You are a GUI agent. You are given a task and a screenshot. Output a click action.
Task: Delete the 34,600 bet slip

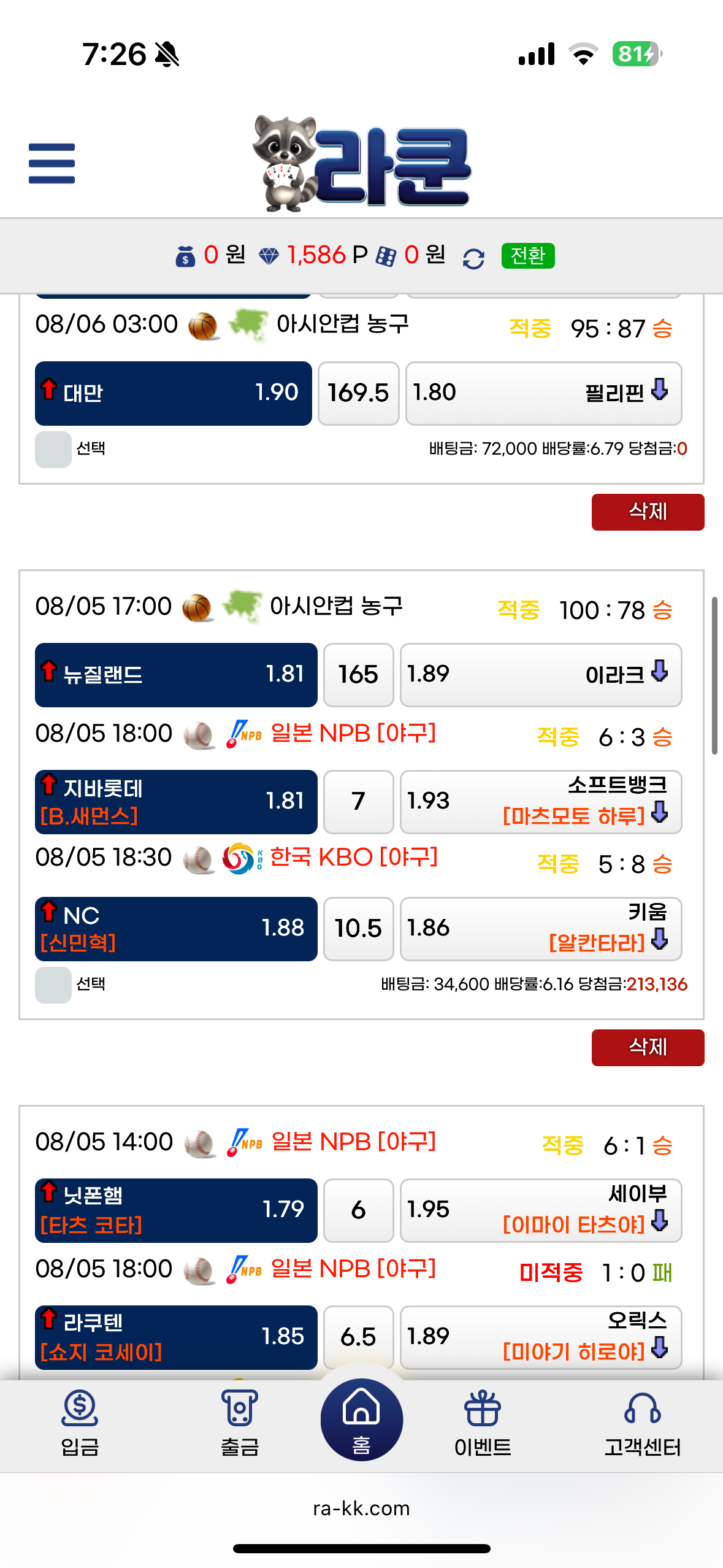click(x=647, y=1047)
